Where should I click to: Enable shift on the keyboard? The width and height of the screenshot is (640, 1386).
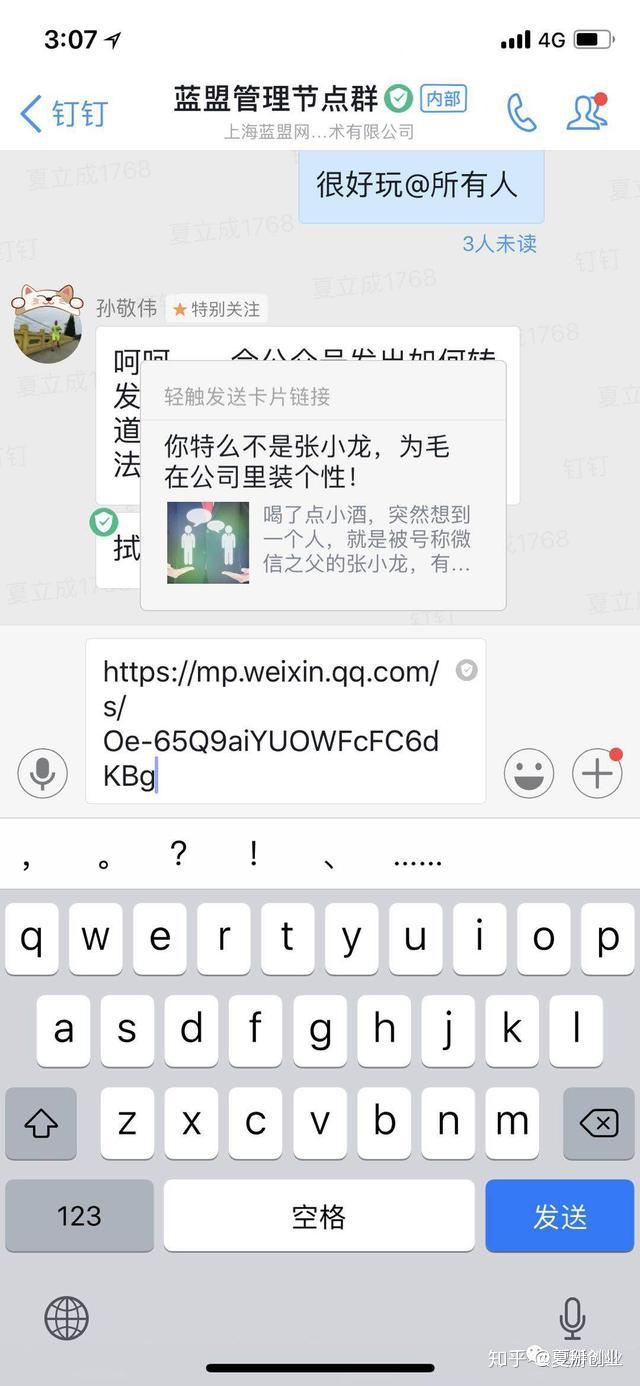pos(41,1124)
